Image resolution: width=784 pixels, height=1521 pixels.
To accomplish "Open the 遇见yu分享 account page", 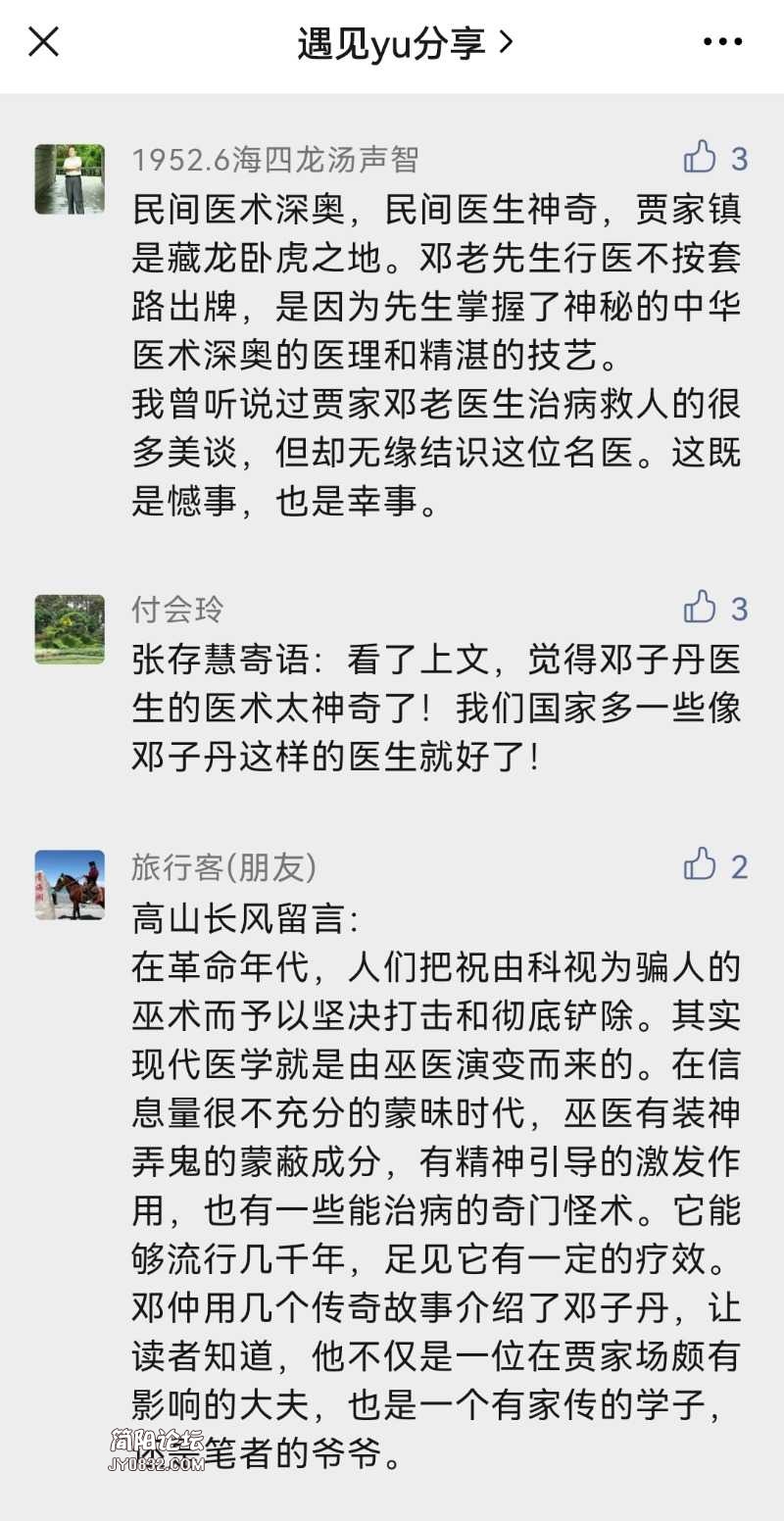I will tap(404, 43).
